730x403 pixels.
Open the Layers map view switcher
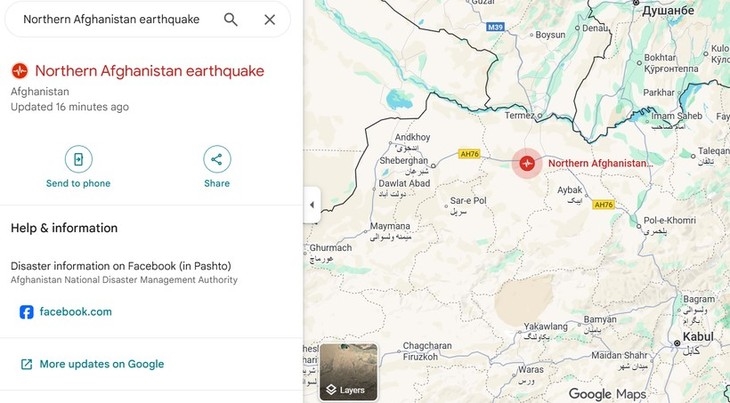(x=348, y=372)
